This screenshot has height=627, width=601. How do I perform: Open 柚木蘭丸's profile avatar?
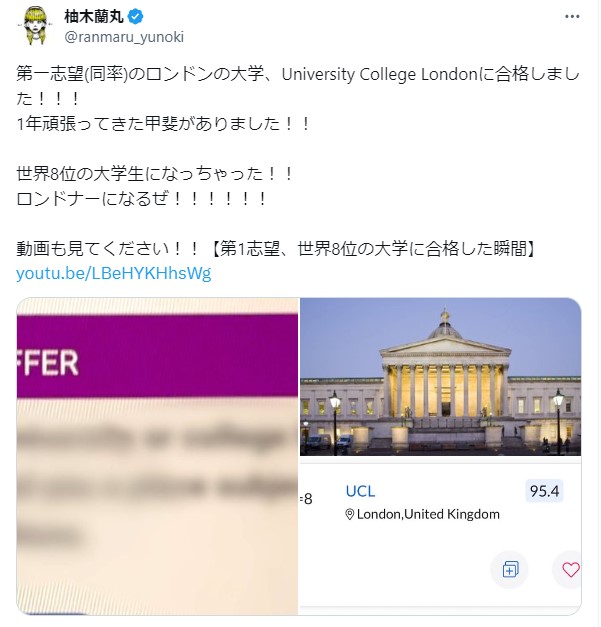coord(37,28)
